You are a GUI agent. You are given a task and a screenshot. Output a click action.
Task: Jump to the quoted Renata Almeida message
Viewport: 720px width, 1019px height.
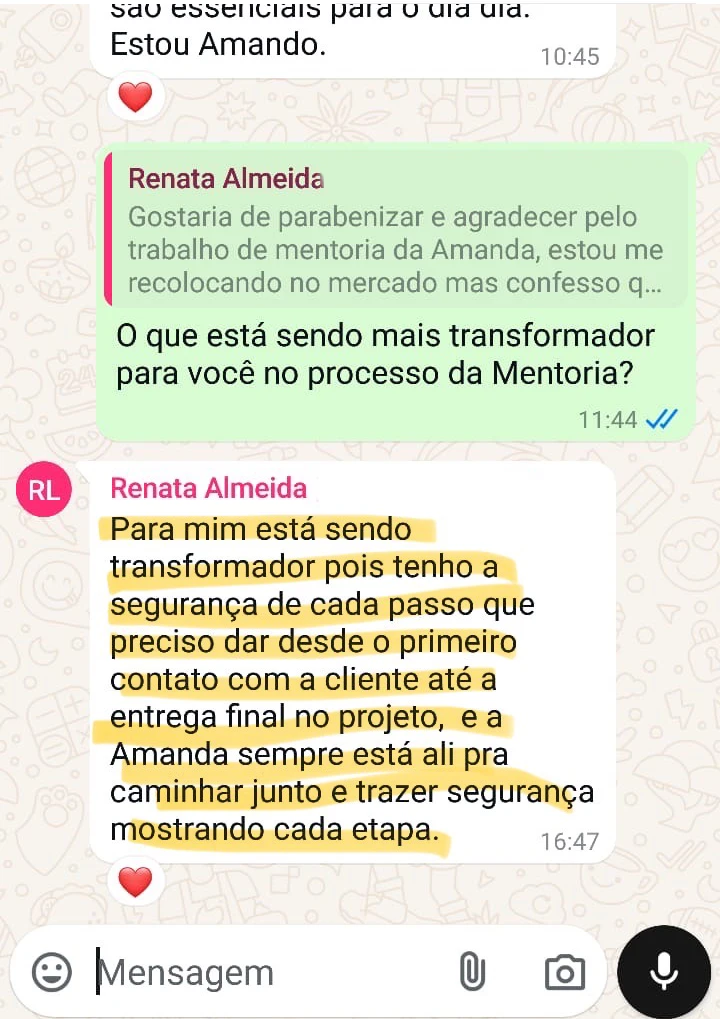tap(395, 230)
